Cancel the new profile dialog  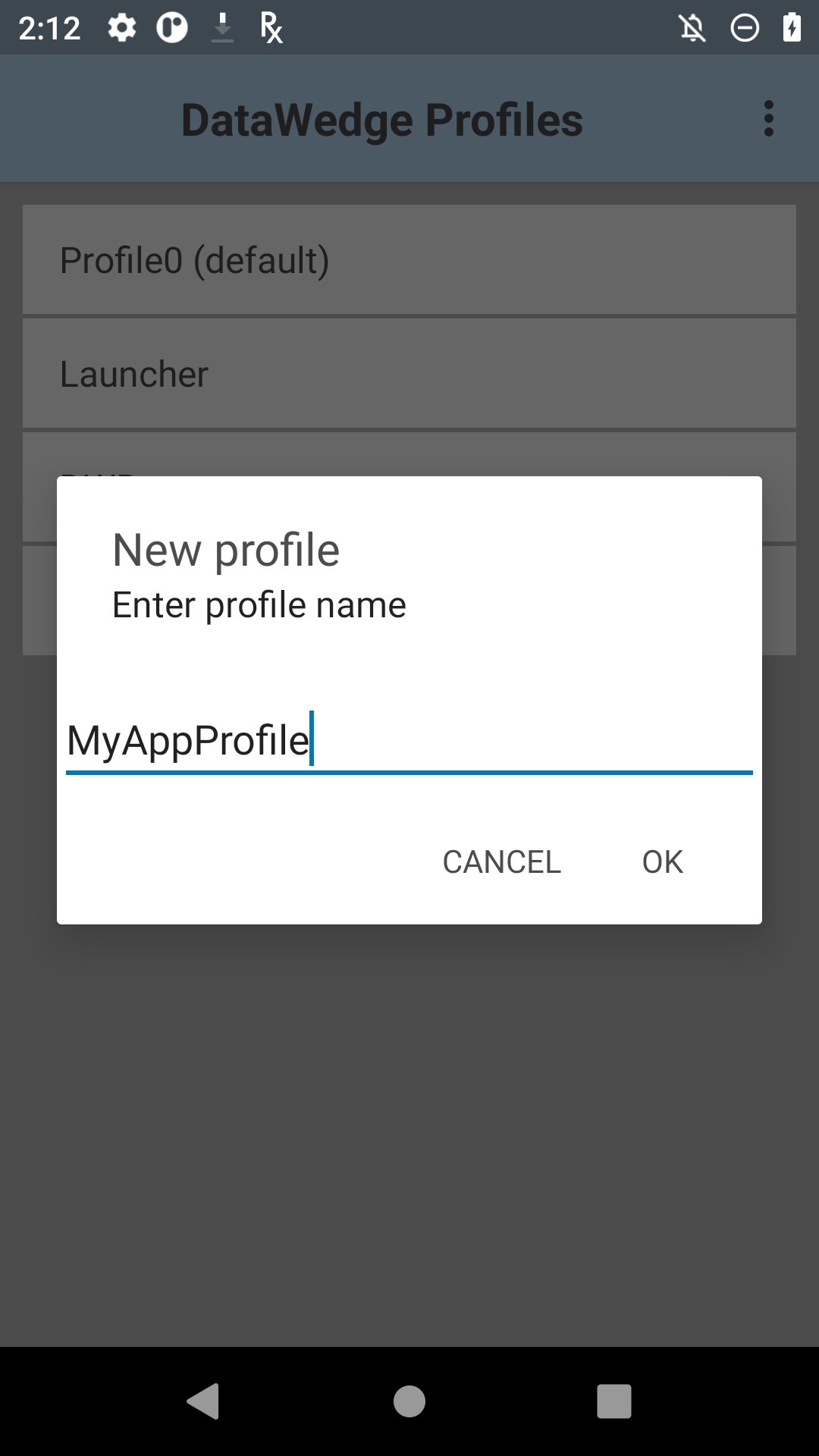[501, 862]
